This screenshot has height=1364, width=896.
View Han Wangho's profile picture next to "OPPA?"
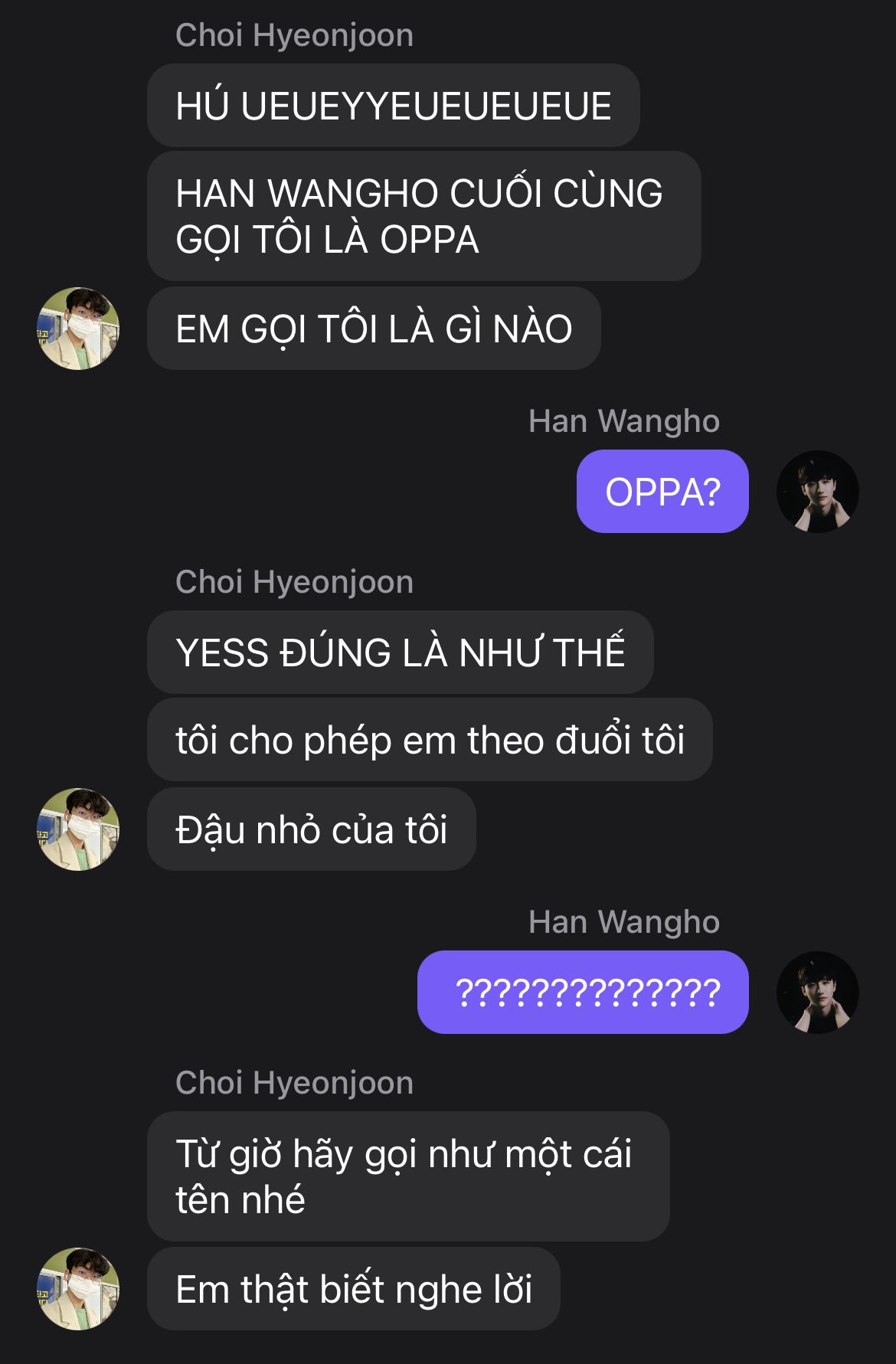(x=817, y=492)
